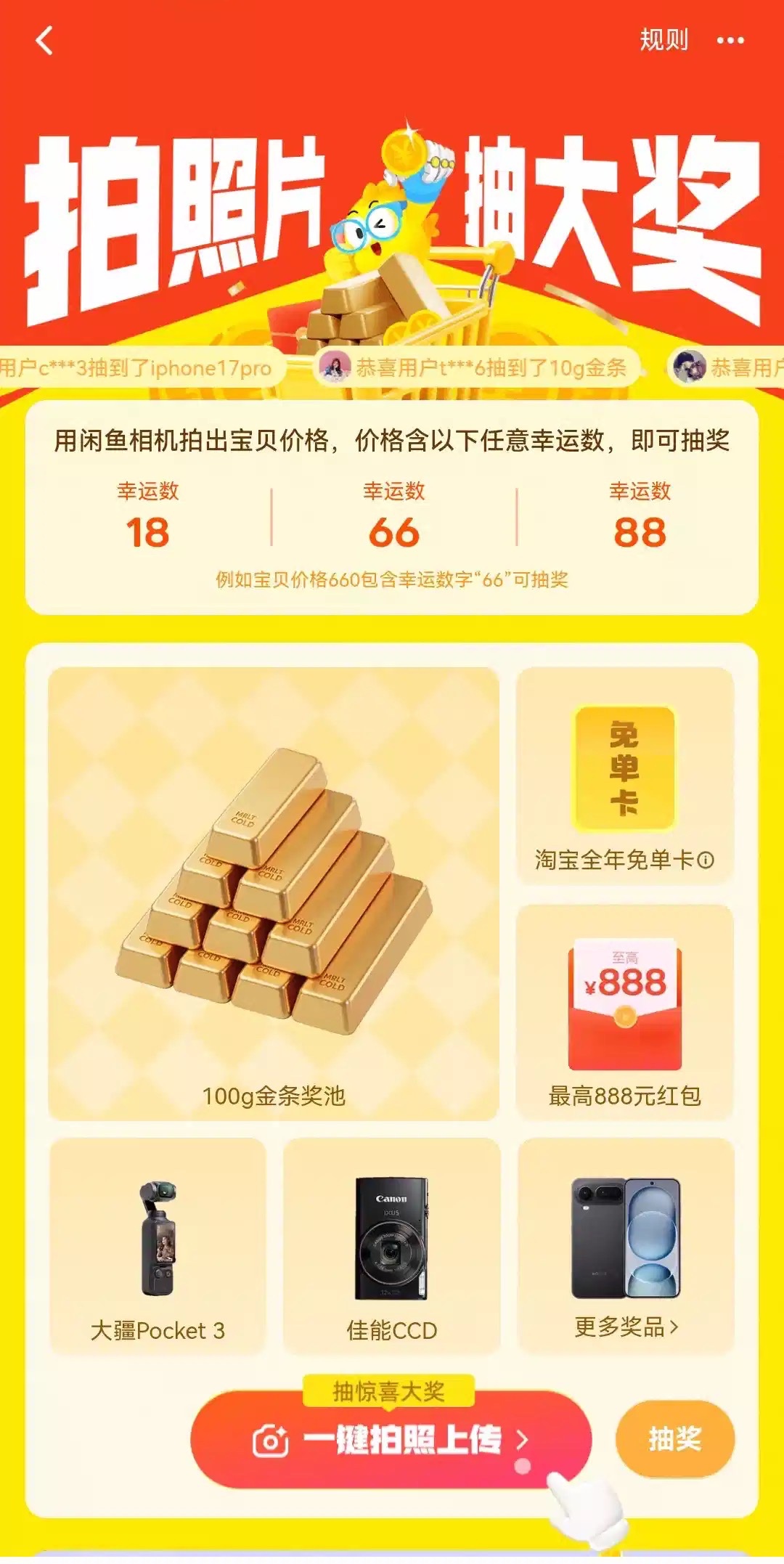The height and width of the screenshot is (1564, 784).
Task: Open the 规则 rules page
Action: point(663,40)
